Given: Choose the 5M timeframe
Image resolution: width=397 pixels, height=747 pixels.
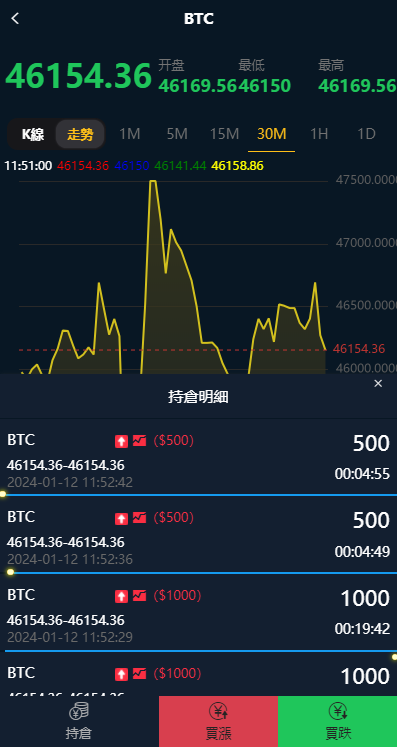Looking at the screenshot, I should [x=177, y=134].
